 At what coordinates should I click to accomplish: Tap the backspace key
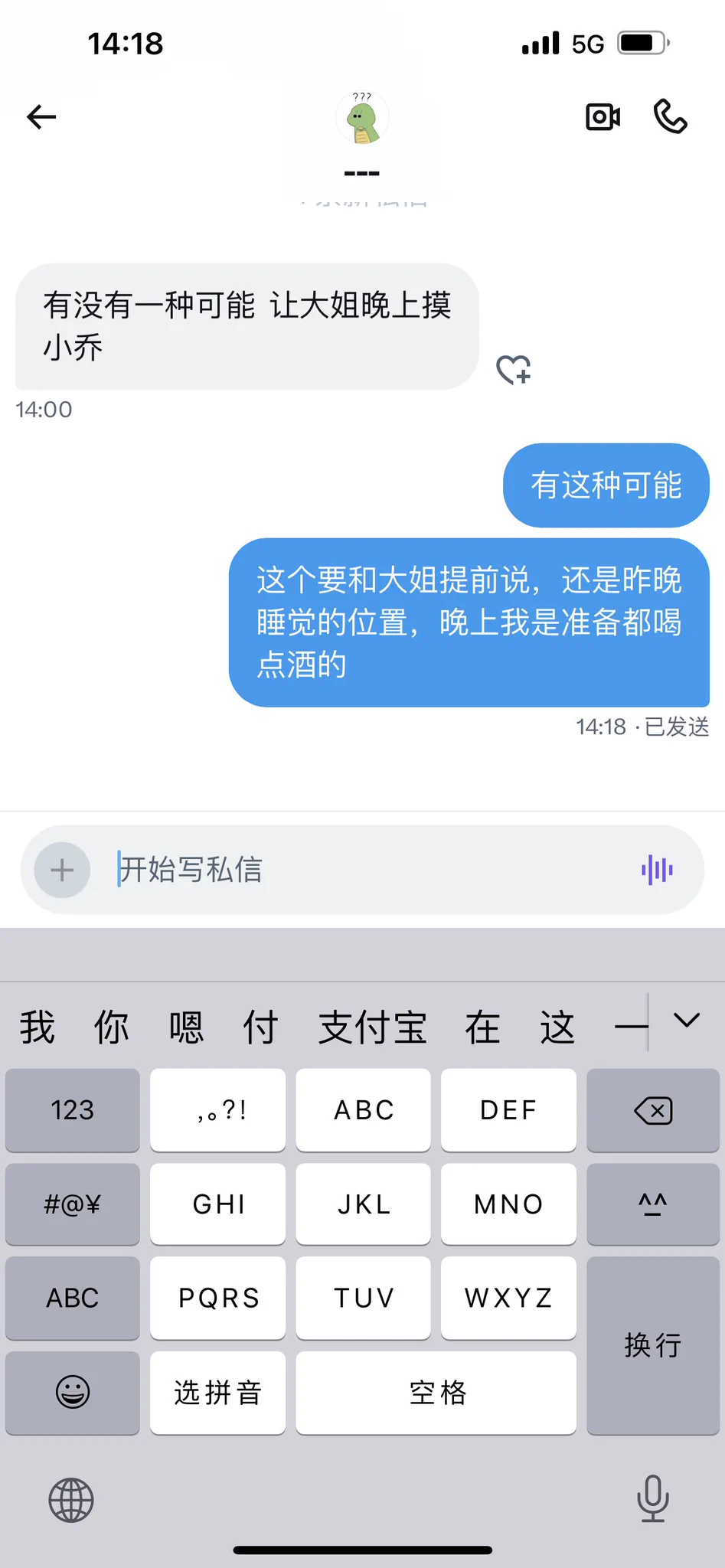653,1110
